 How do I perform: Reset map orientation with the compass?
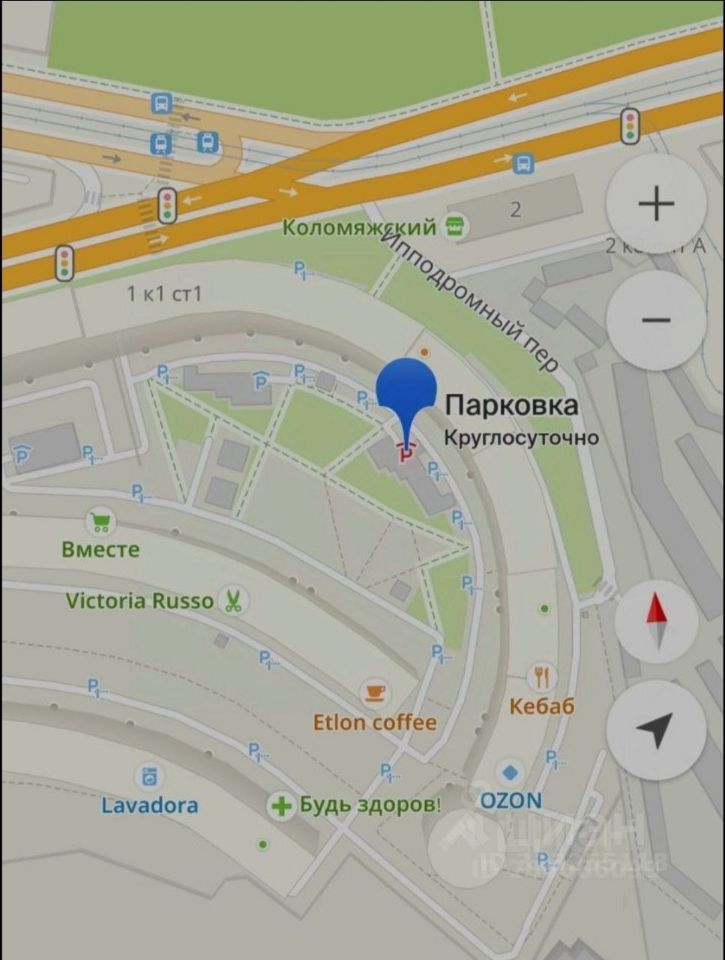pos(656,621)
